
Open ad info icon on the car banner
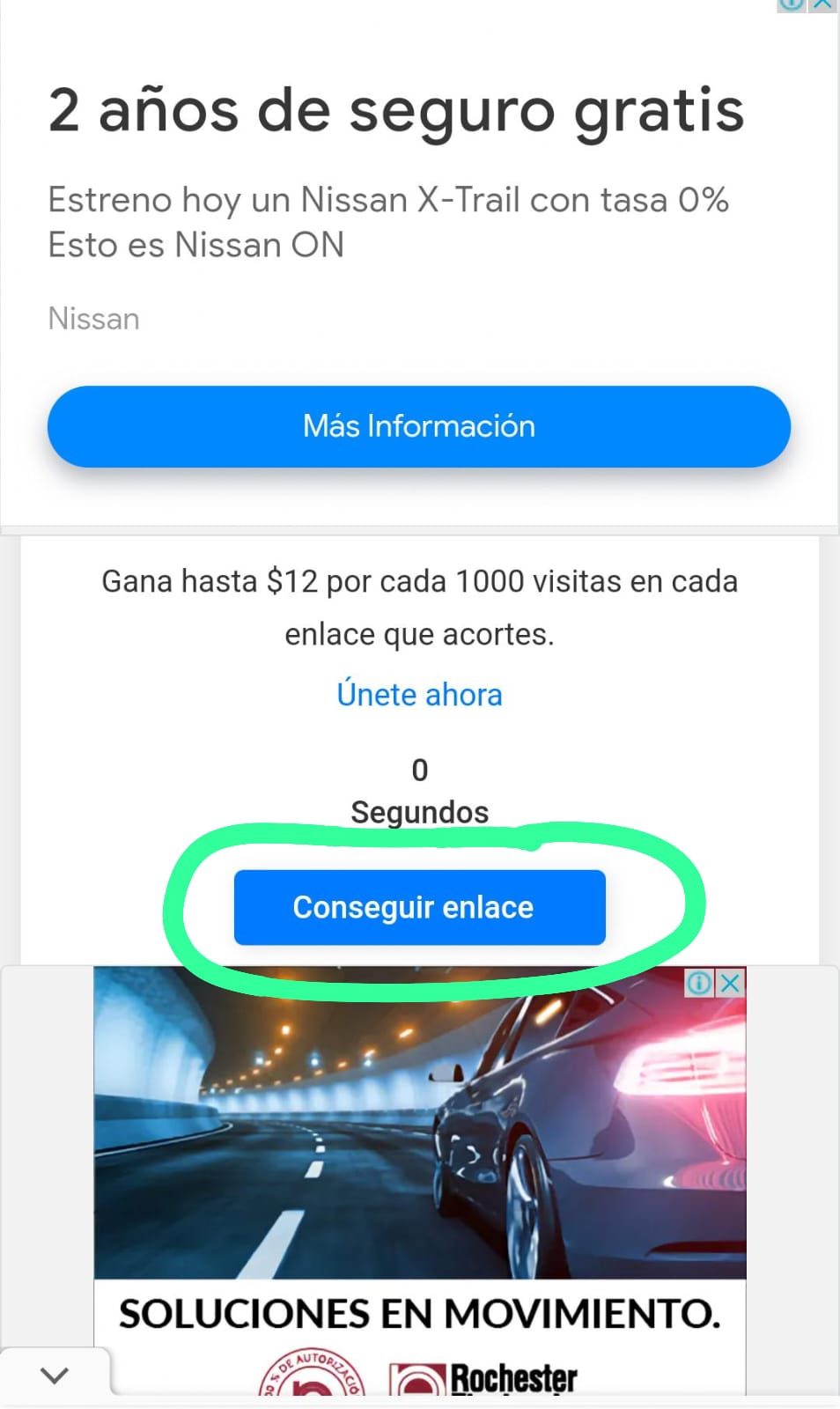click(x=699, y=983)
